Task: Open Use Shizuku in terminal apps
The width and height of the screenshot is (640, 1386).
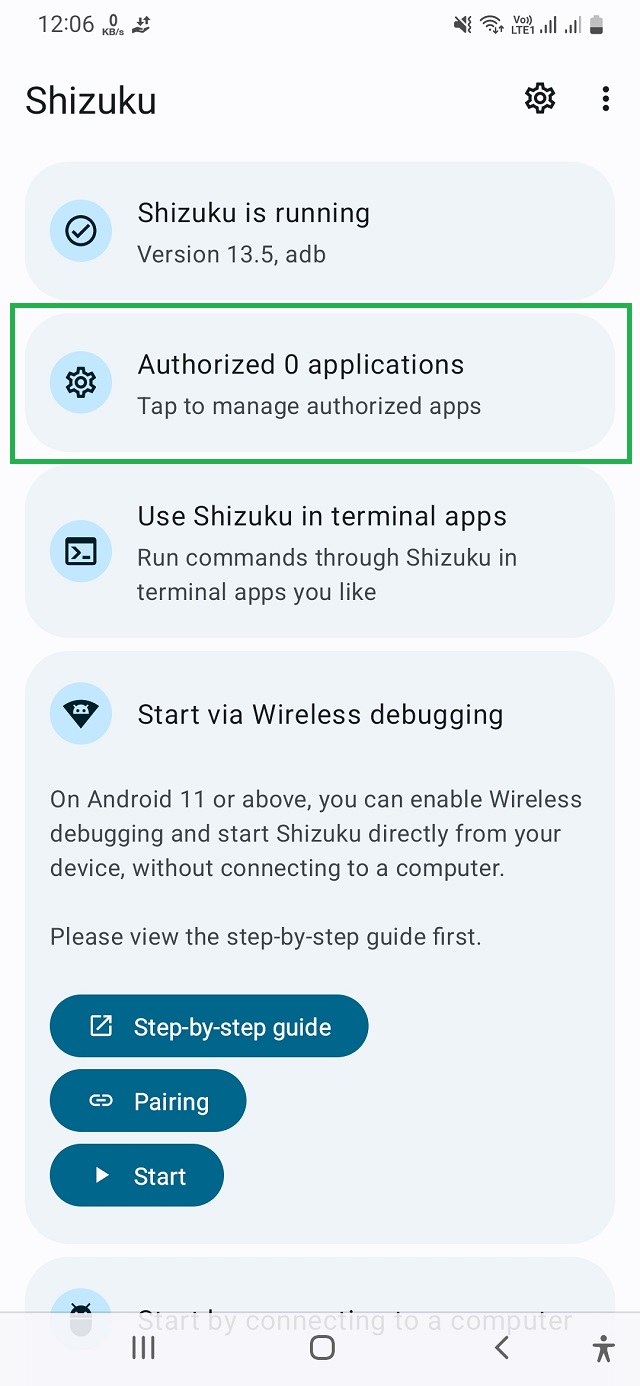Action: (320, 551)
